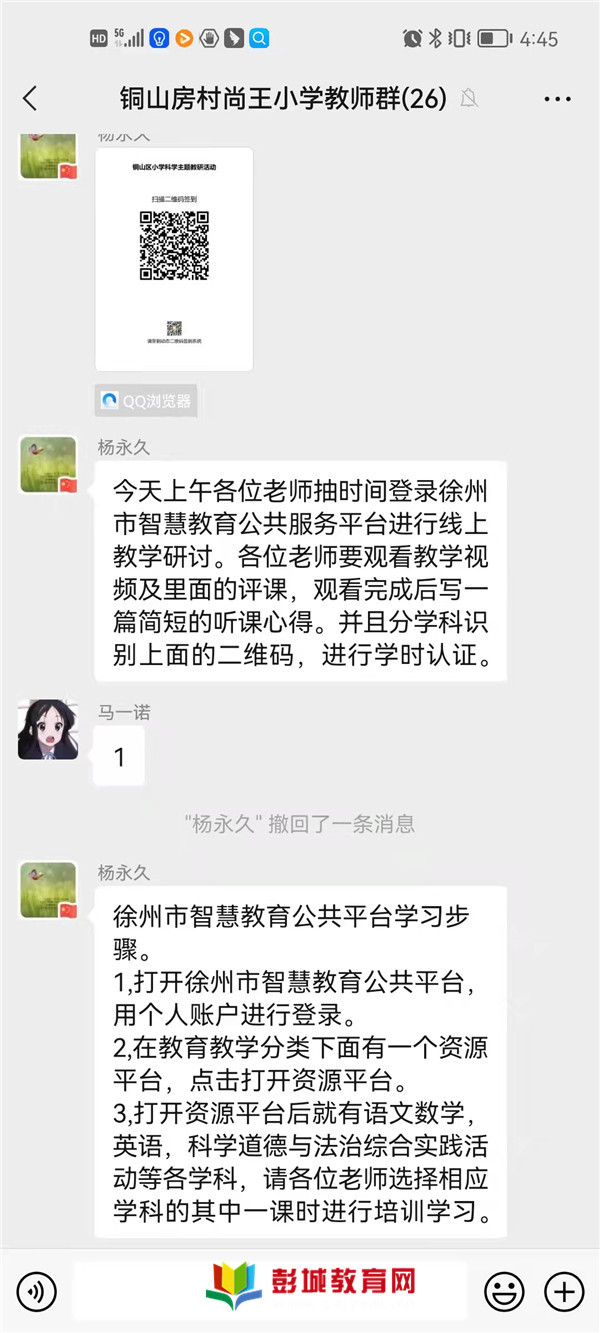The width and height of the screenshot is (600, 1333).
Task: Tap the message text input field
Action: coord(270,1292)
